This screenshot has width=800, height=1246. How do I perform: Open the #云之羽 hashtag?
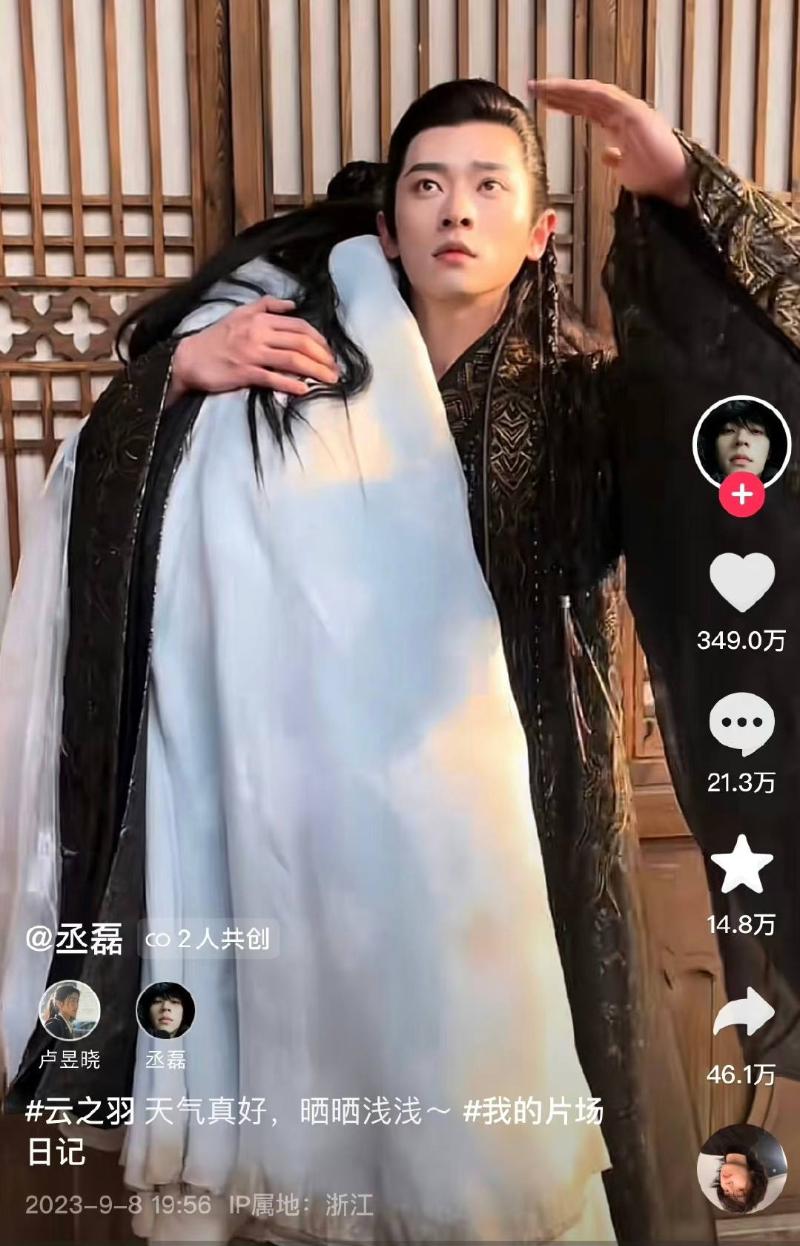tap(80, 1112)
